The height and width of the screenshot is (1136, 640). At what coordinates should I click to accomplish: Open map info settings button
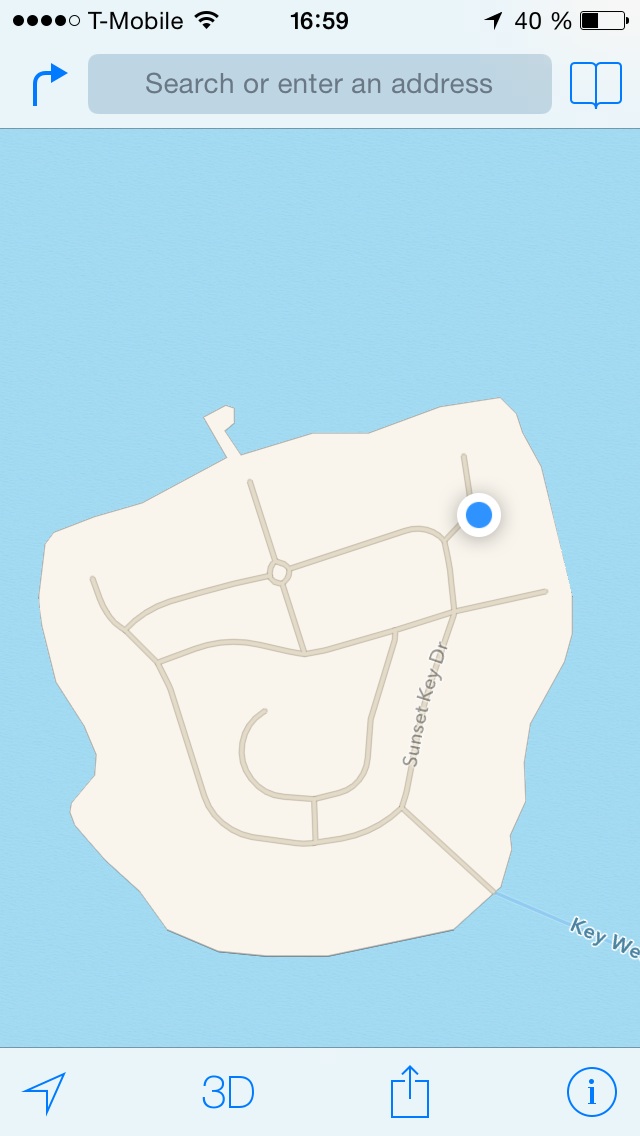pos(592,1092)
